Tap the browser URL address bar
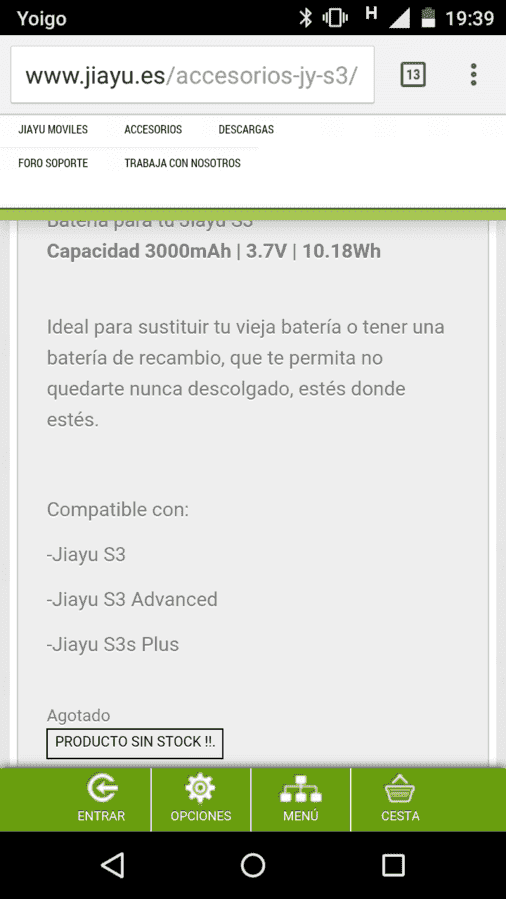 193,75
